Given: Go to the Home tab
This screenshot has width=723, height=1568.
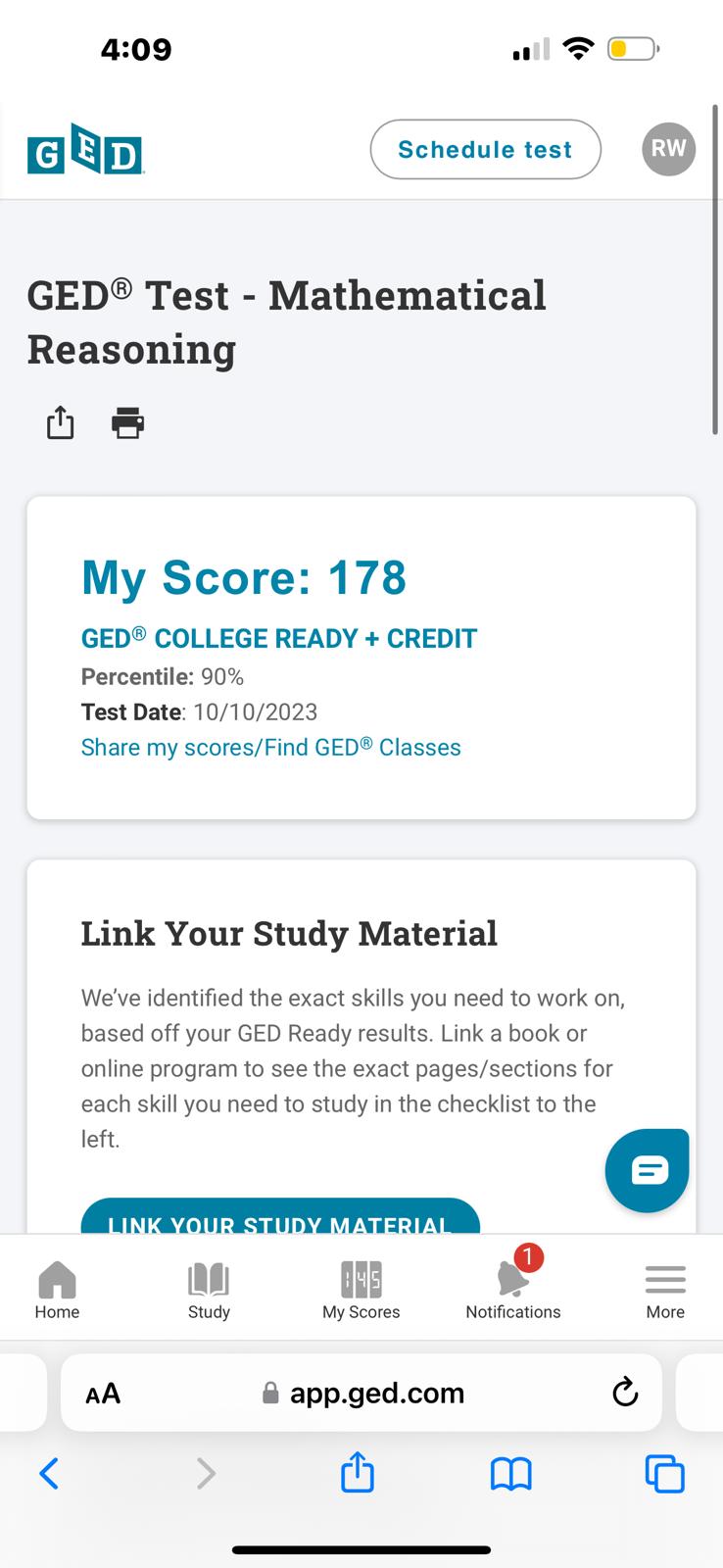Looking at the screenshot, I should tap(57, 1290).
